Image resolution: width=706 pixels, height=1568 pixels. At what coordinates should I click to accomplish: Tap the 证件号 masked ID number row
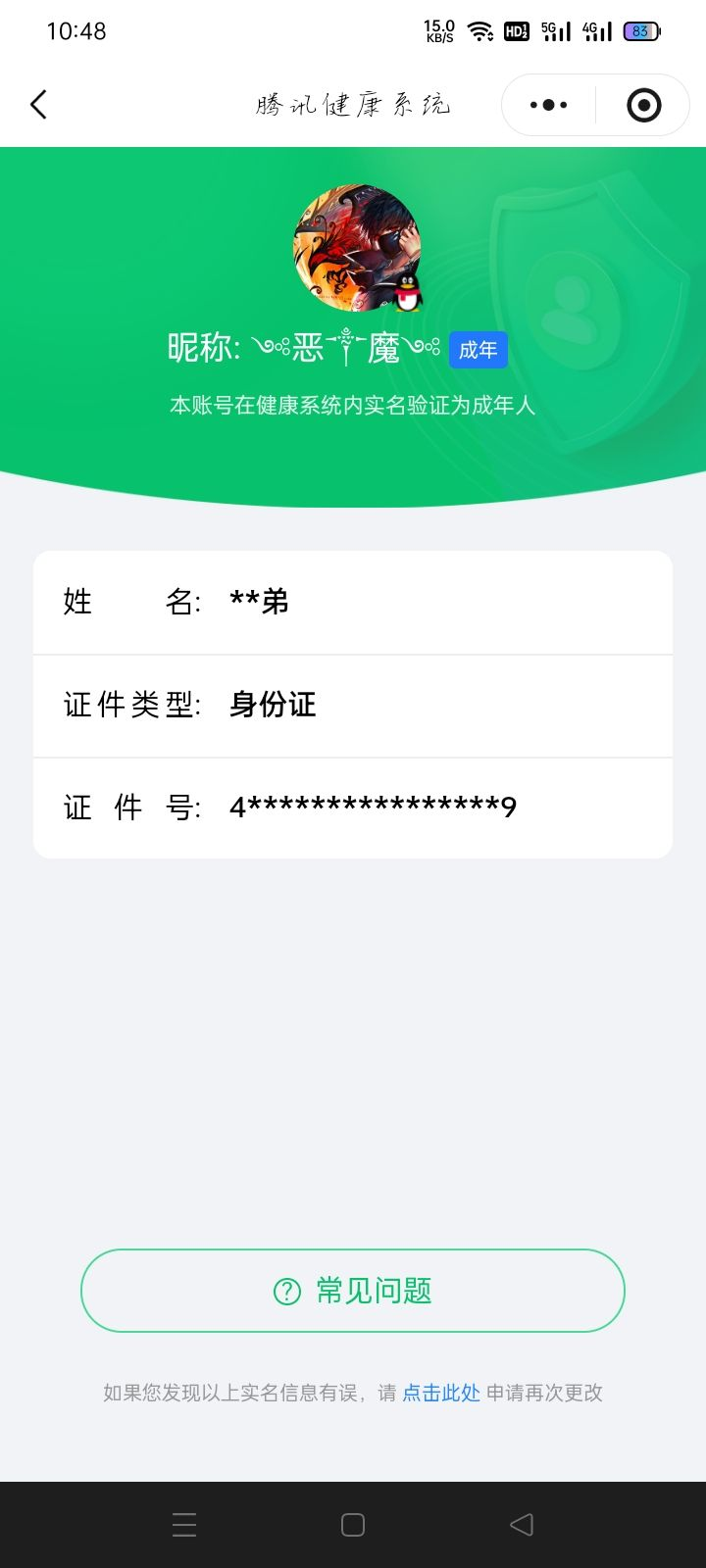coord(353,807)
